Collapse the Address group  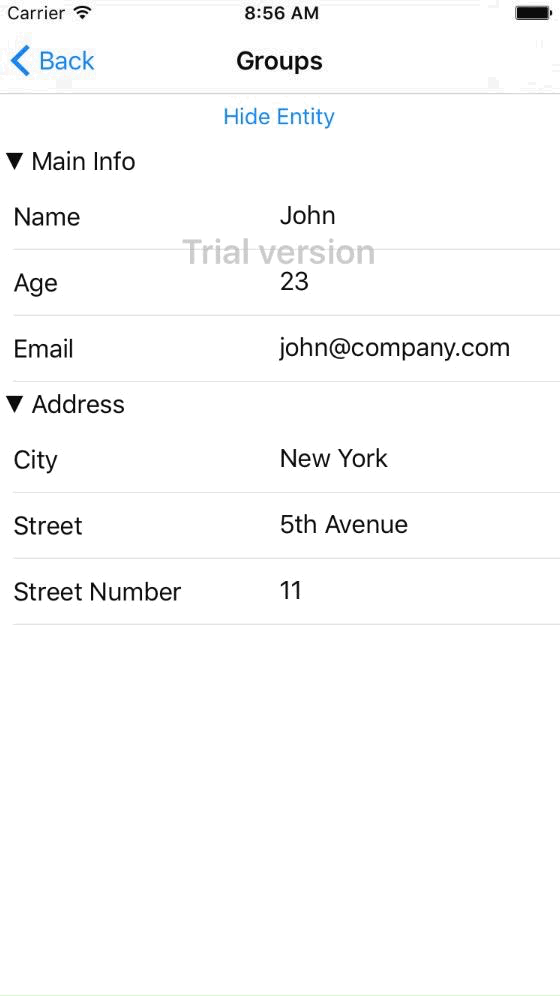65,404
